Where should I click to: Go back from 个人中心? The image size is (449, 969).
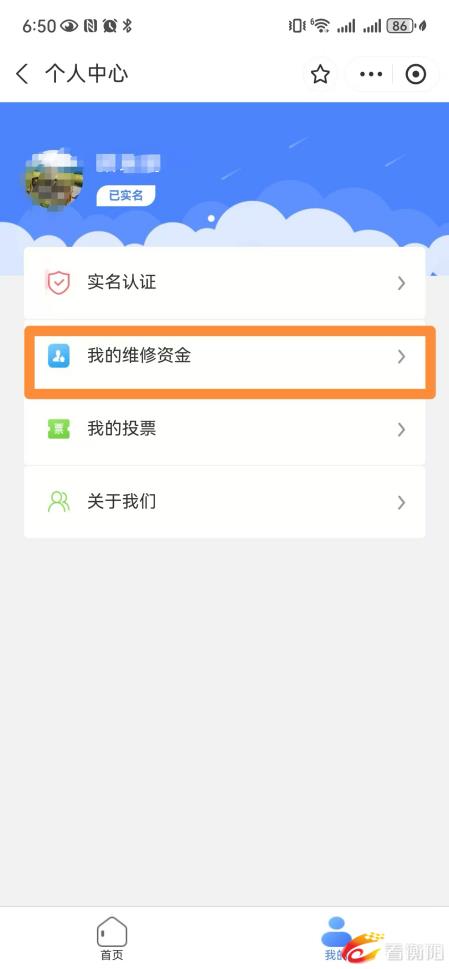(22, 75)
